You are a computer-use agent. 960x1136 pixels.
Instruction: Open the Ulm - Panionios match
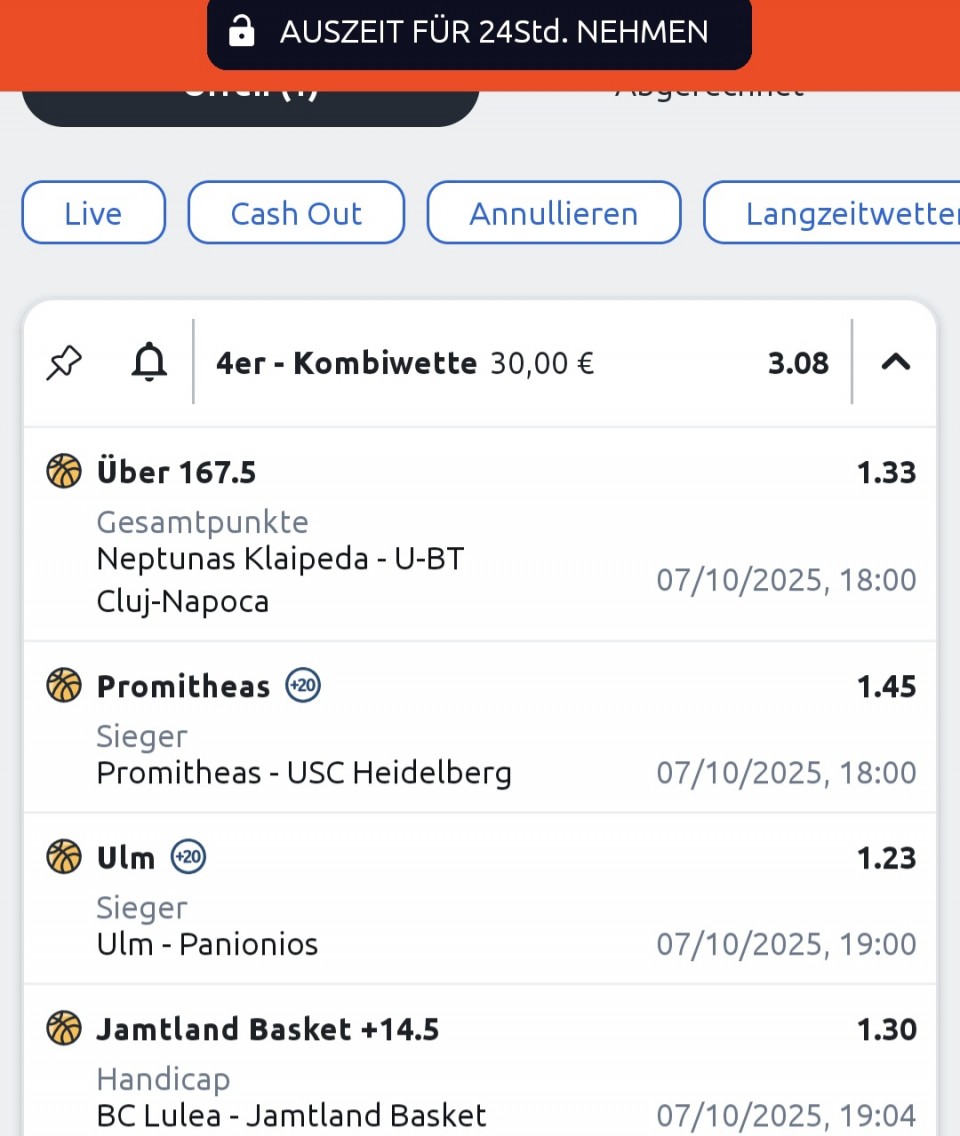[x=207, y=944]
